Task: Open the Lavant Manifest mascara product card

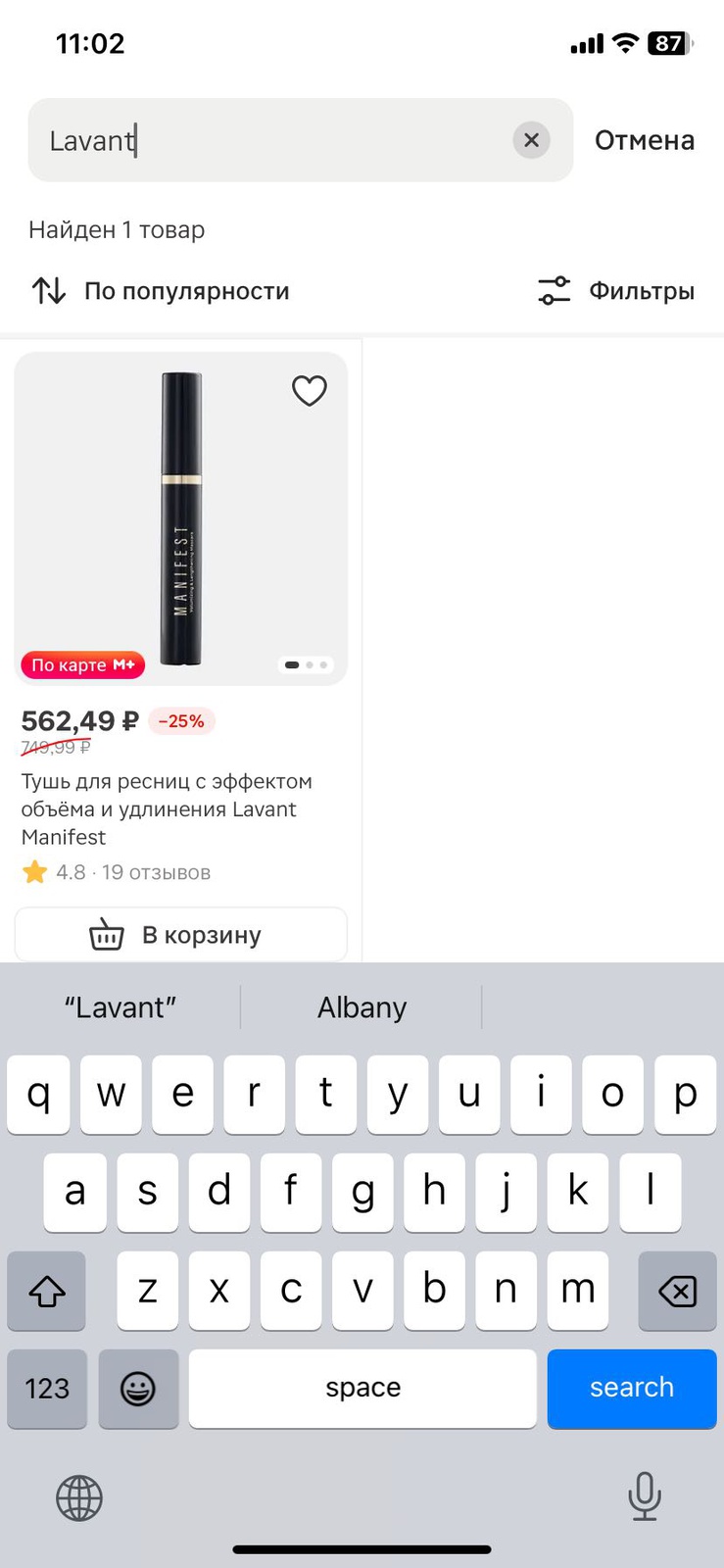Action: [x=181, y=519]
